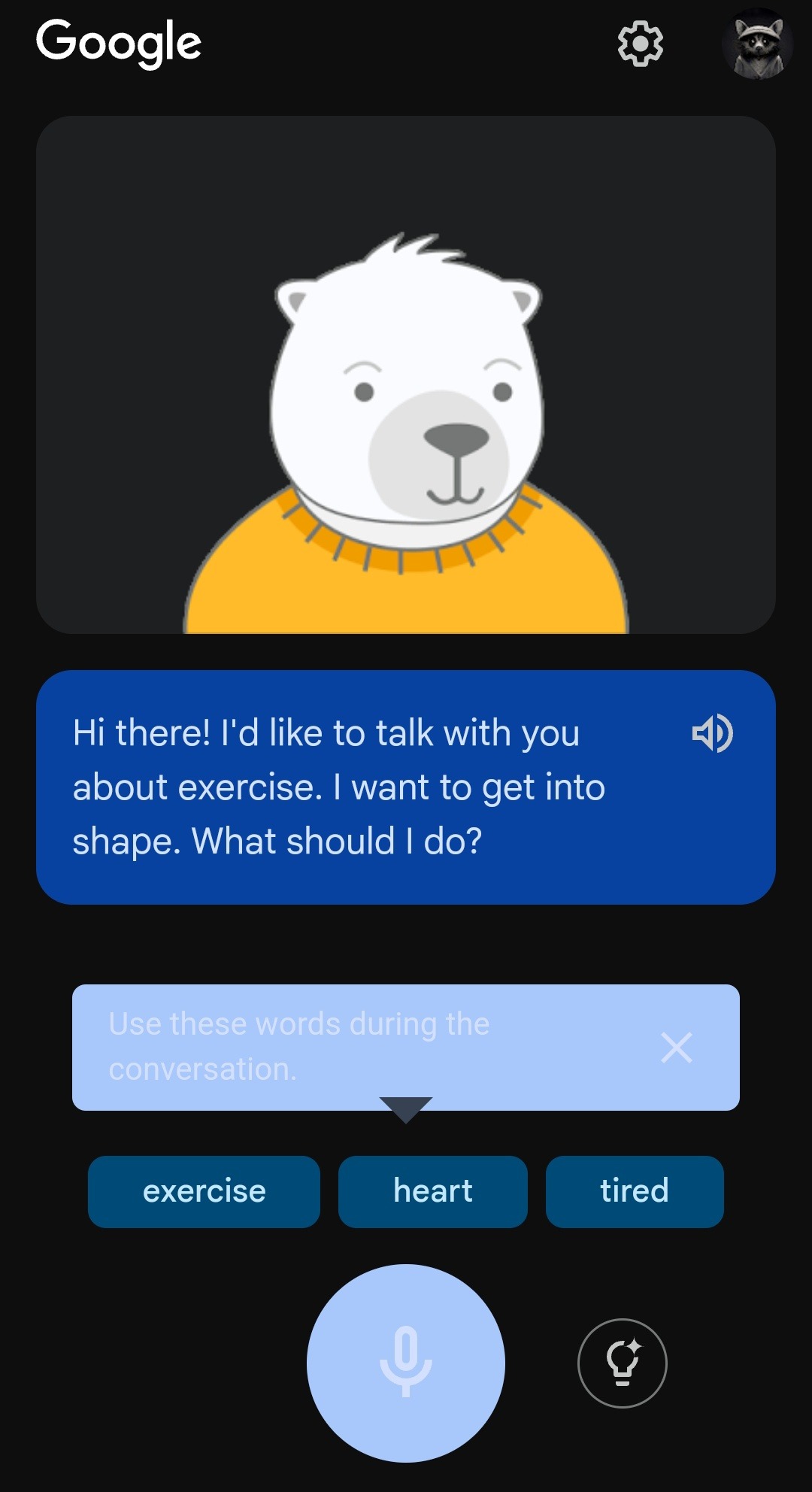Select the 'heart' word chip

pos(432,1191)
